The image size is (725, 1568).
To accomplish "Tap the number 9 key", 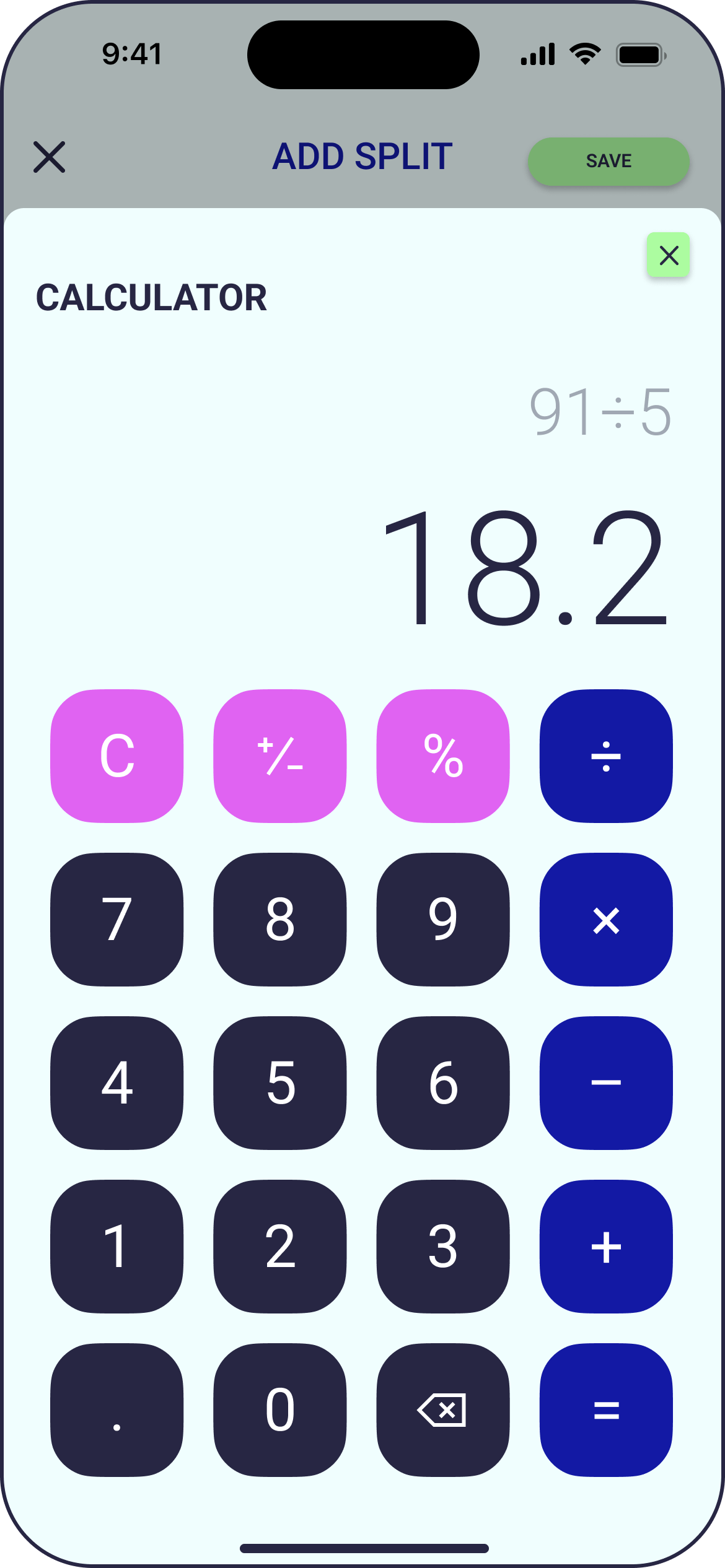I will coord(443,920).
